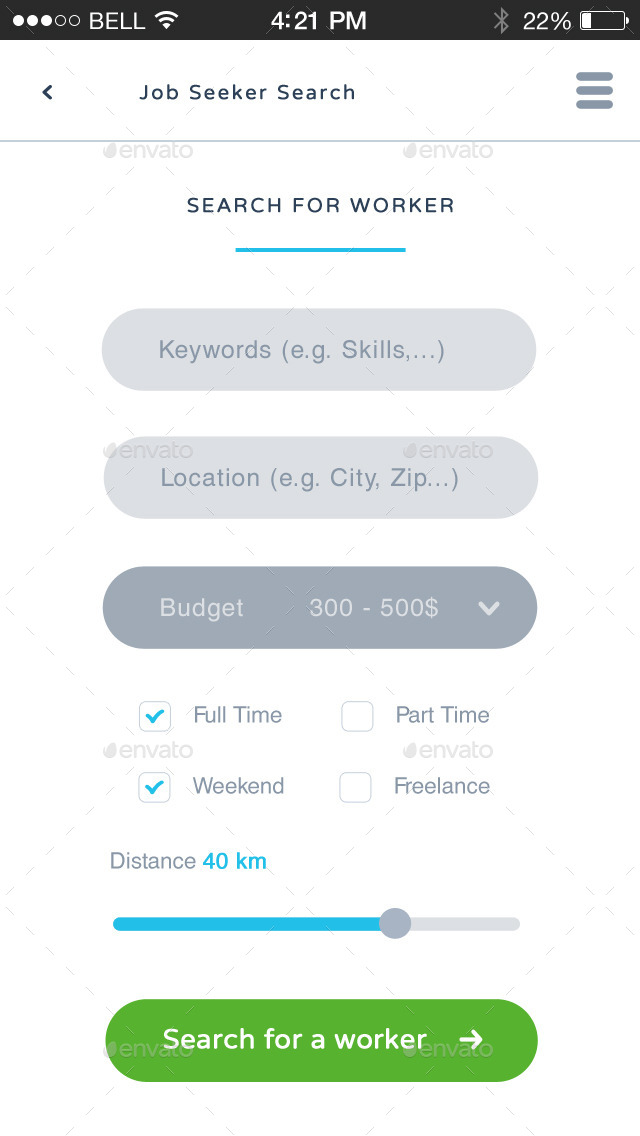This screenshot has height=1136, width=640.
Task: Open the hamburger menu
Action: click(594, 91)
